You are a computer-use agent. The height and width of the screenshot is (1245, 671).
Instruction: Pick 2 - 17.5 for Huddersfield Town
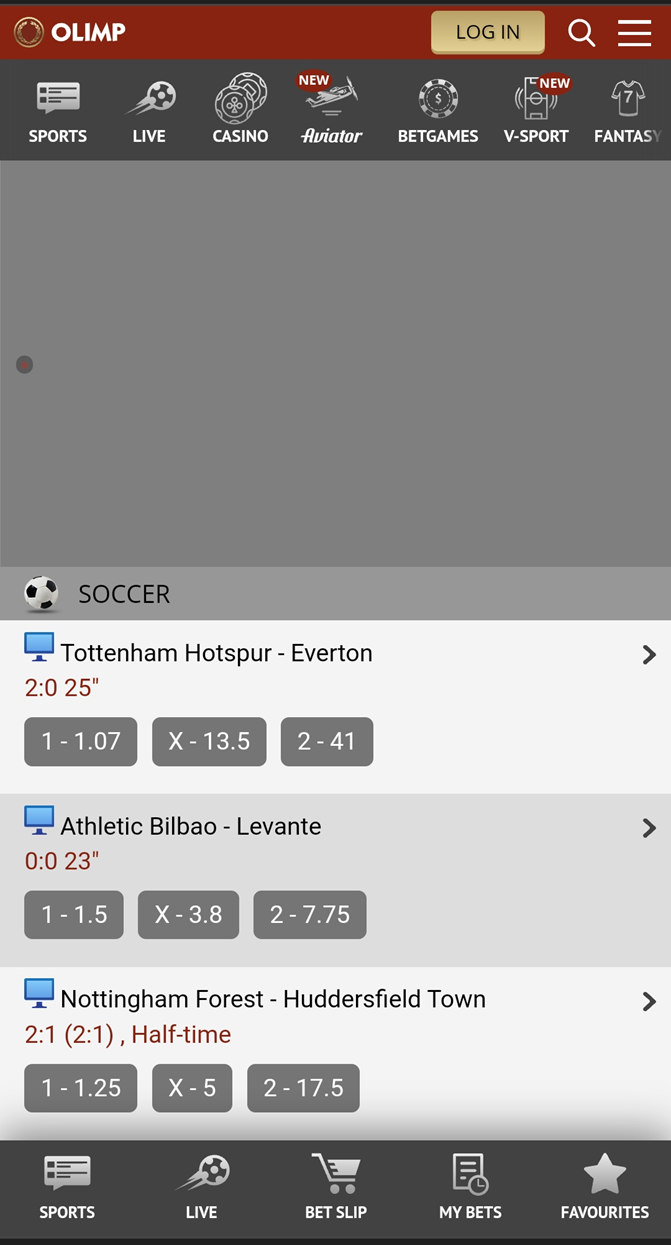tap(303, 1087)
